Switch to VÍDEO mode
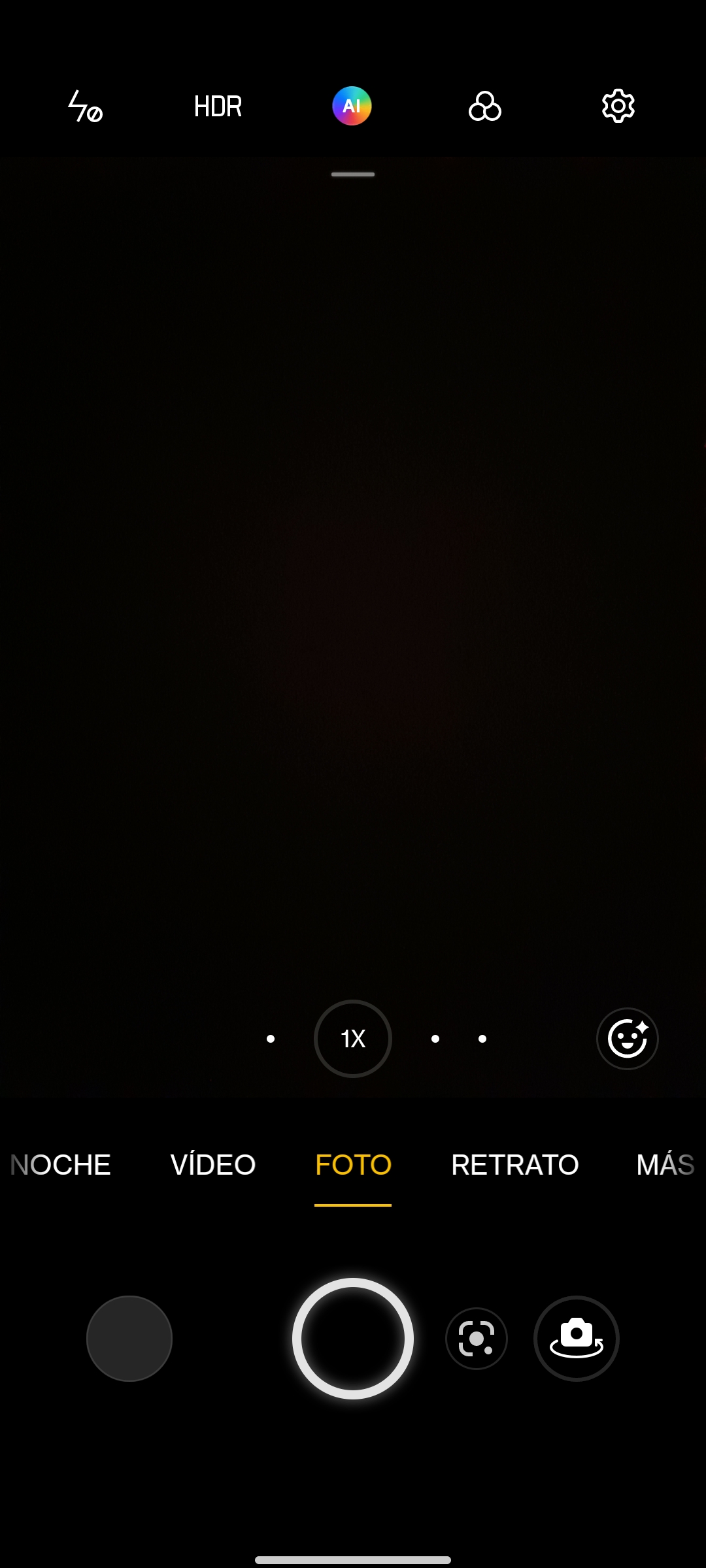The width and height of the screenshot is (706, 1568). pyautogui.click(x=213, y=1165)
